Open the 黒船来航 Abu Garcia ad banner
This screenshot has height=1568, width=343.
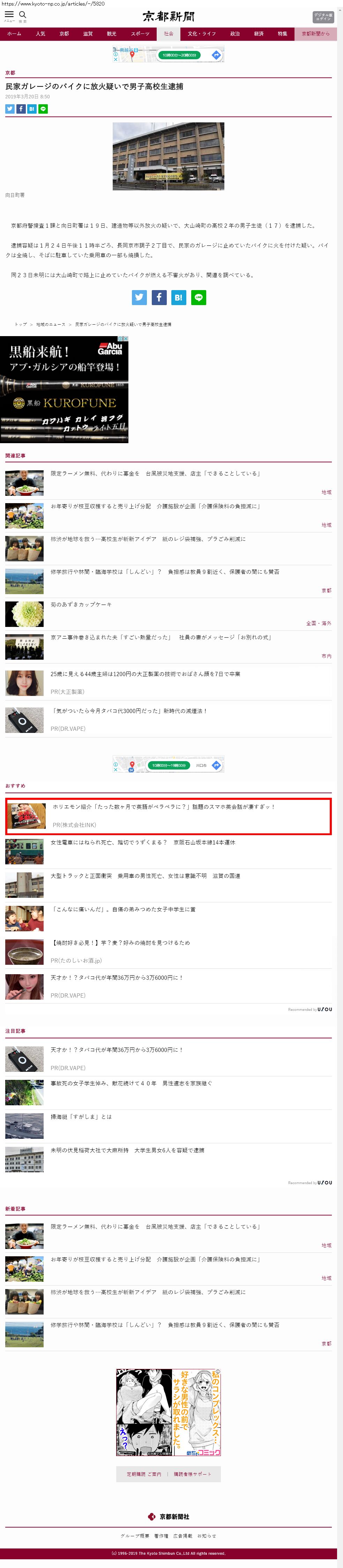click(64, 389)
